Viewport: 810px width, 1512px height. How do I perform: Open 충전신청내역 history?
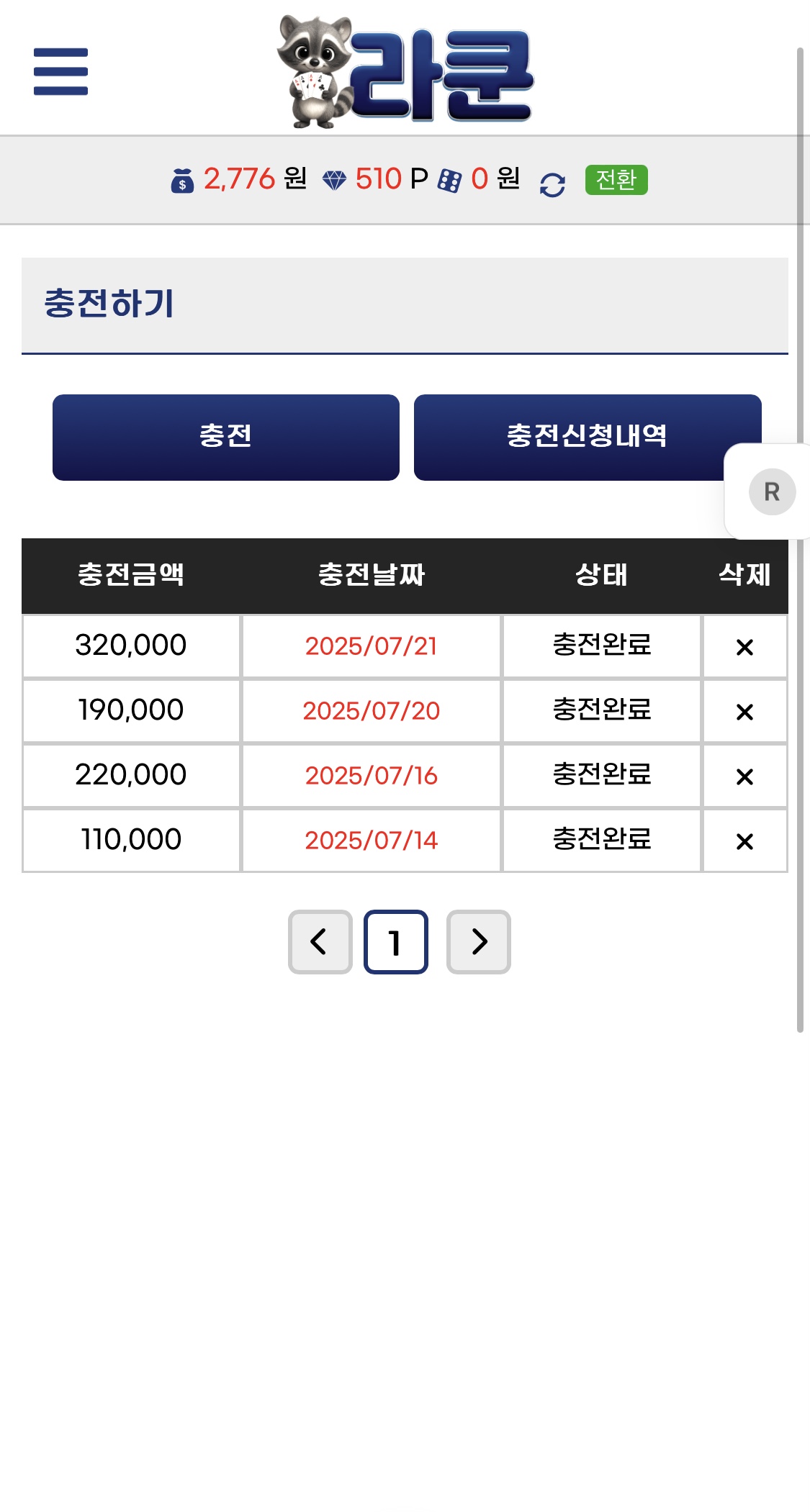588,437
